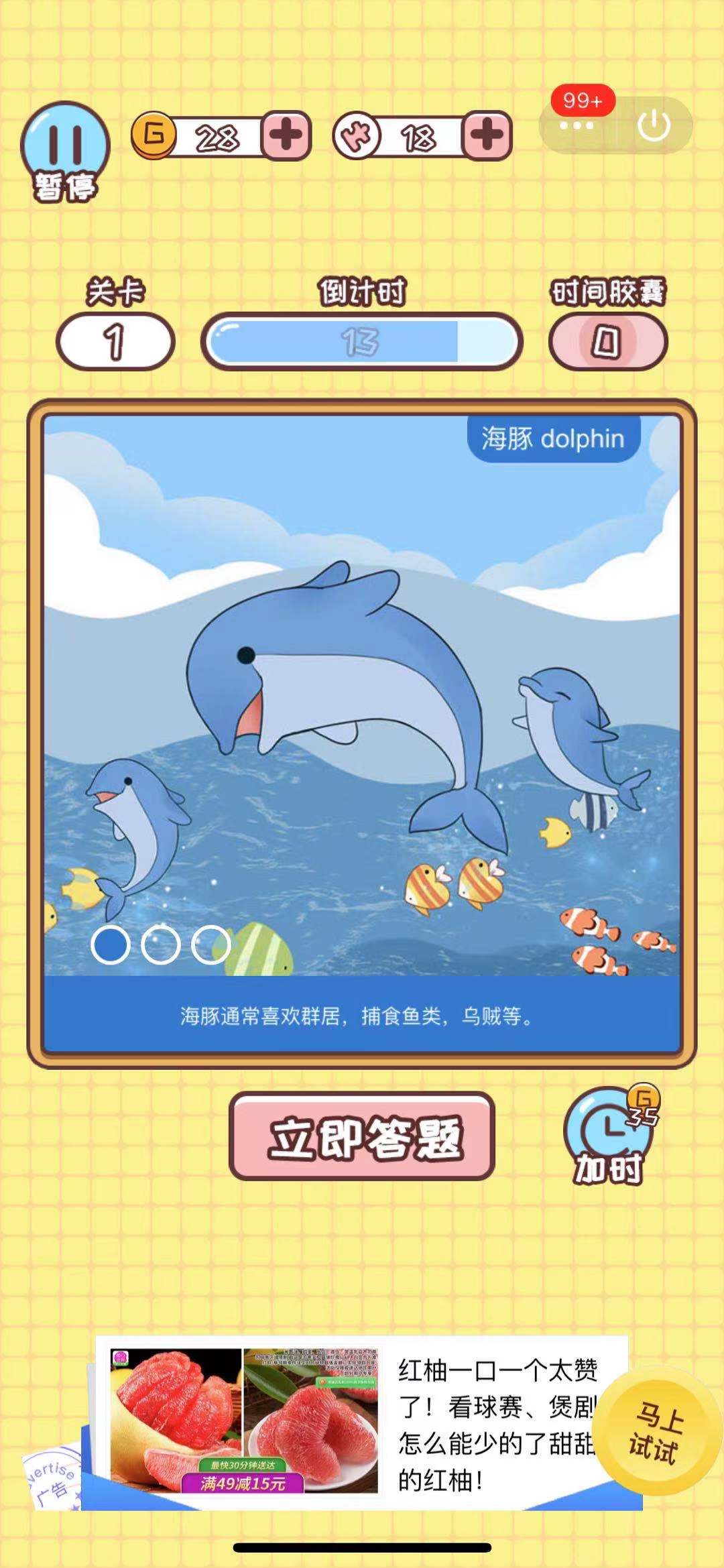
Task: Tap the plus icon next to the bone counter
Action: [x=488, y=134]
